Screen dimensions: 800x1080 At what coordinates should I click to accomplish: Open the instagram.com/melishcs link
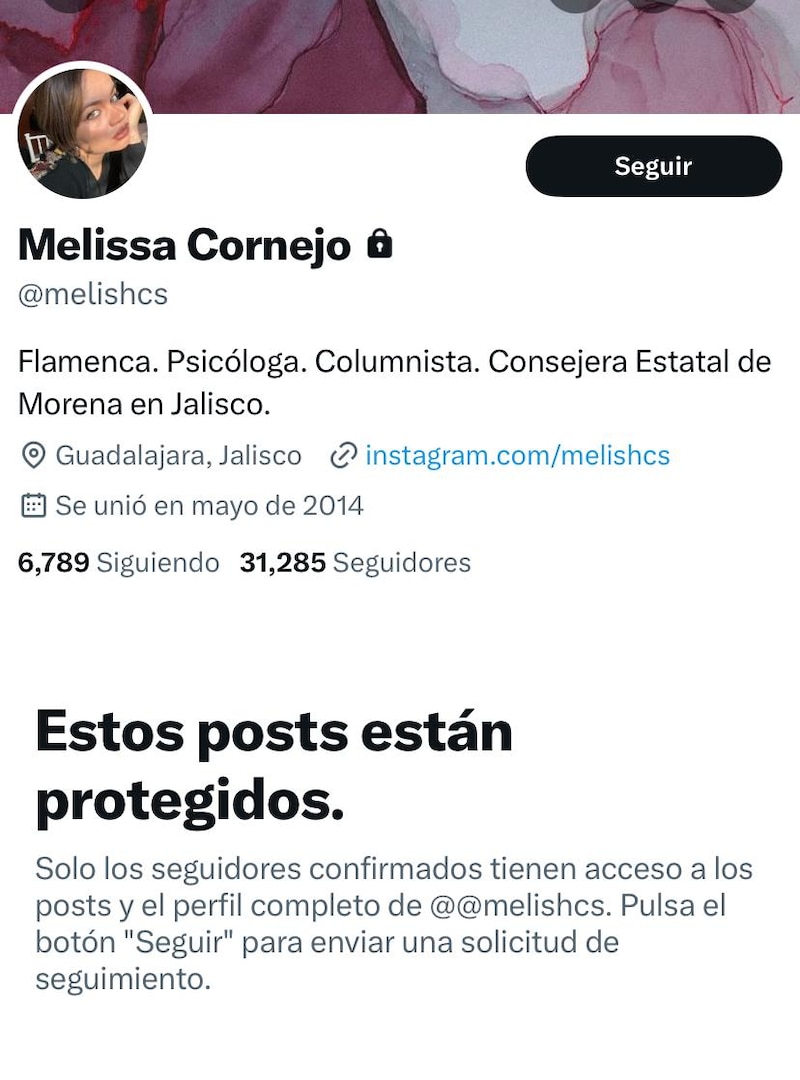[x=516, y=456]
